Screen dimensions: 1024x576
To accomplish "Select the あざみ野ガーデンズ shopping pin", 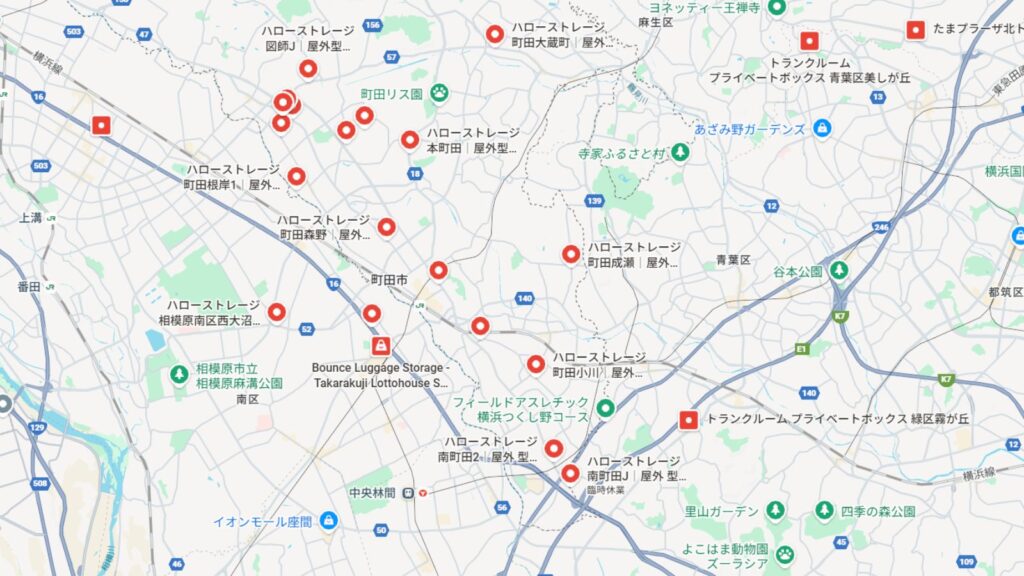I will tap(822, 129).
